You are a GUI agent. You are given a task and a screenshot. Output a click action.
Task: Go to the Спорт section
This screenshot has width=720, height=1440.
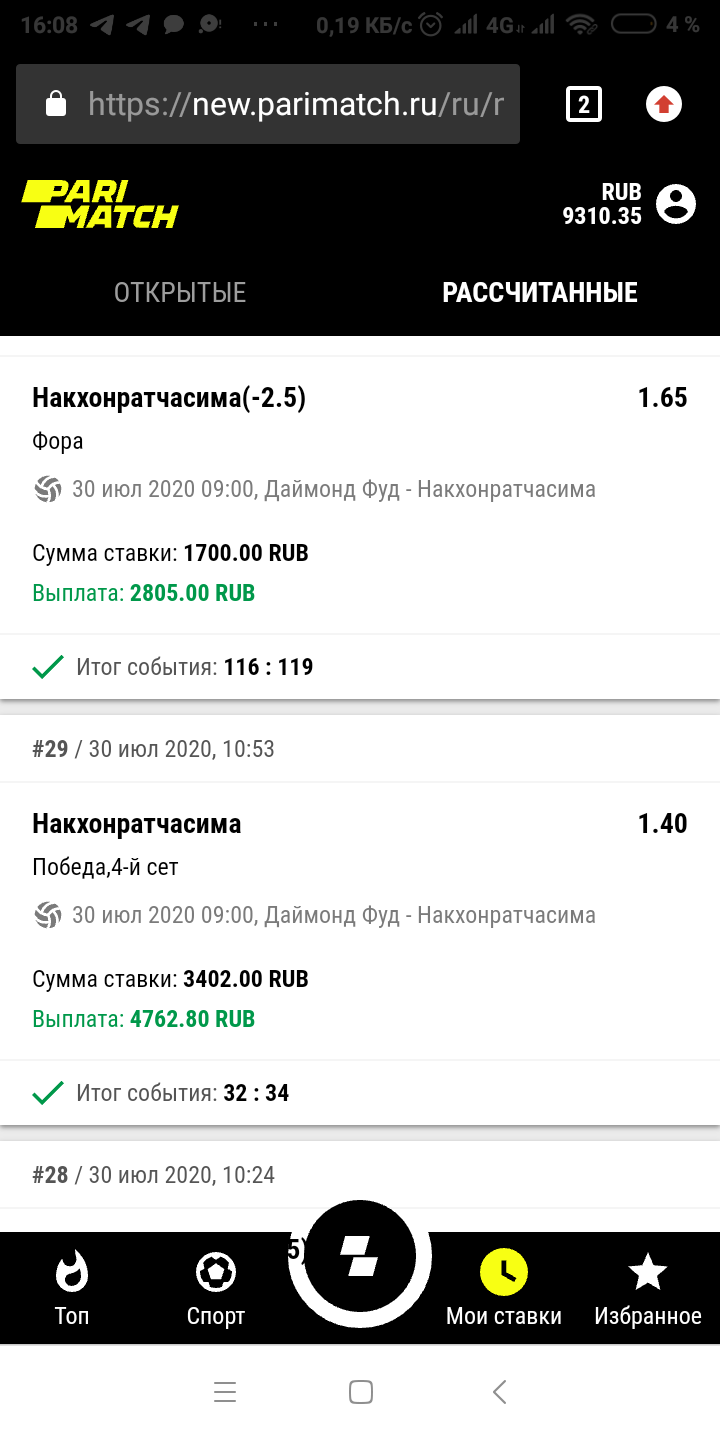216,1288
